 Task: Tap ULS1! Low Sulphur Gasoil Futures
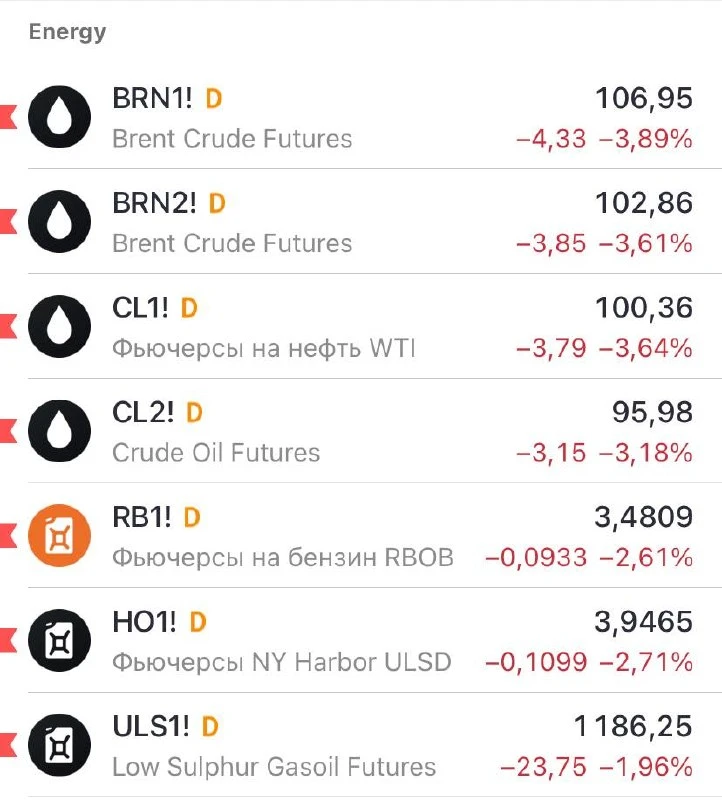[361, 745]
